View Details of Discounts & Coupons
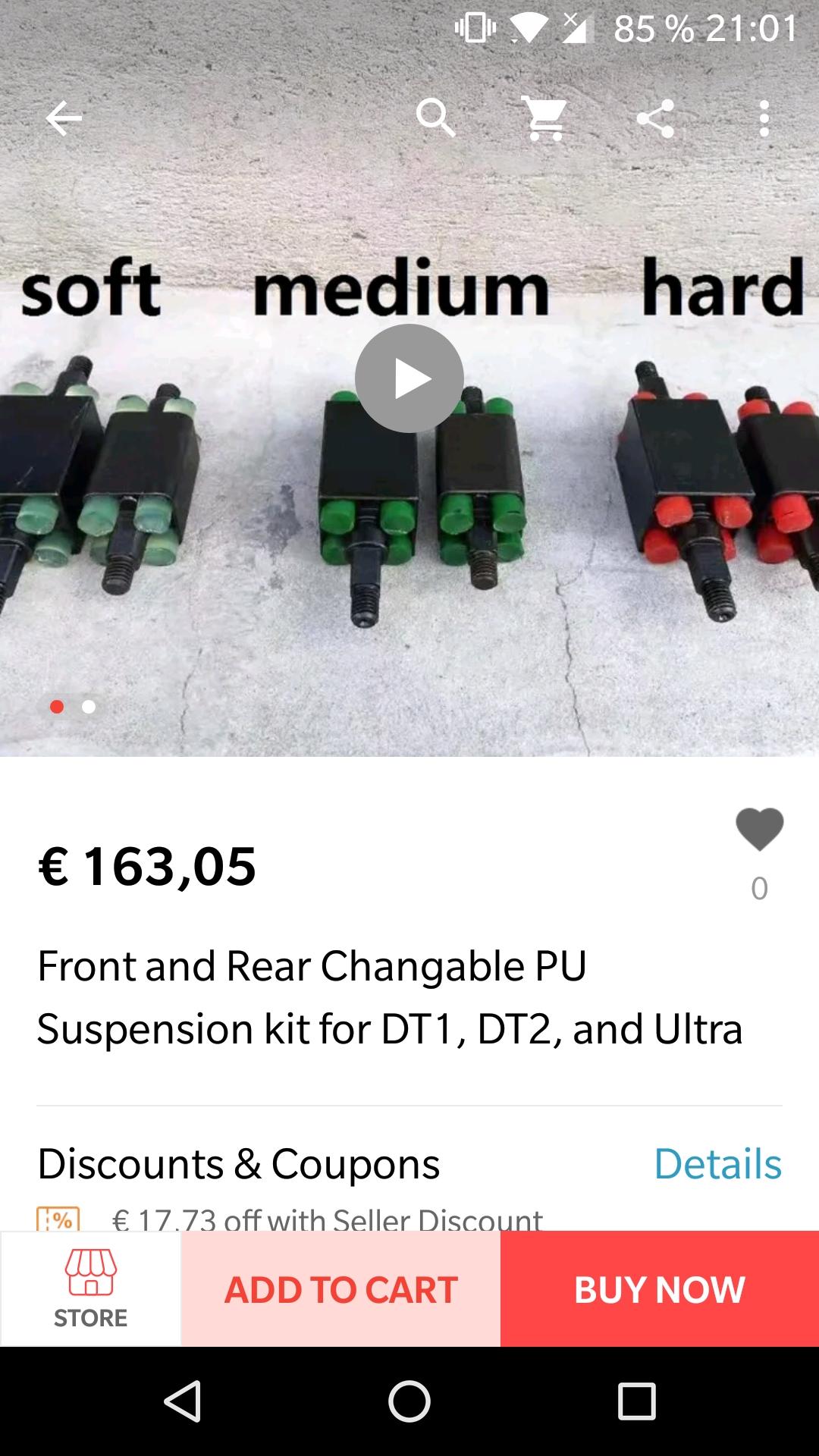 pos(717,1163)
